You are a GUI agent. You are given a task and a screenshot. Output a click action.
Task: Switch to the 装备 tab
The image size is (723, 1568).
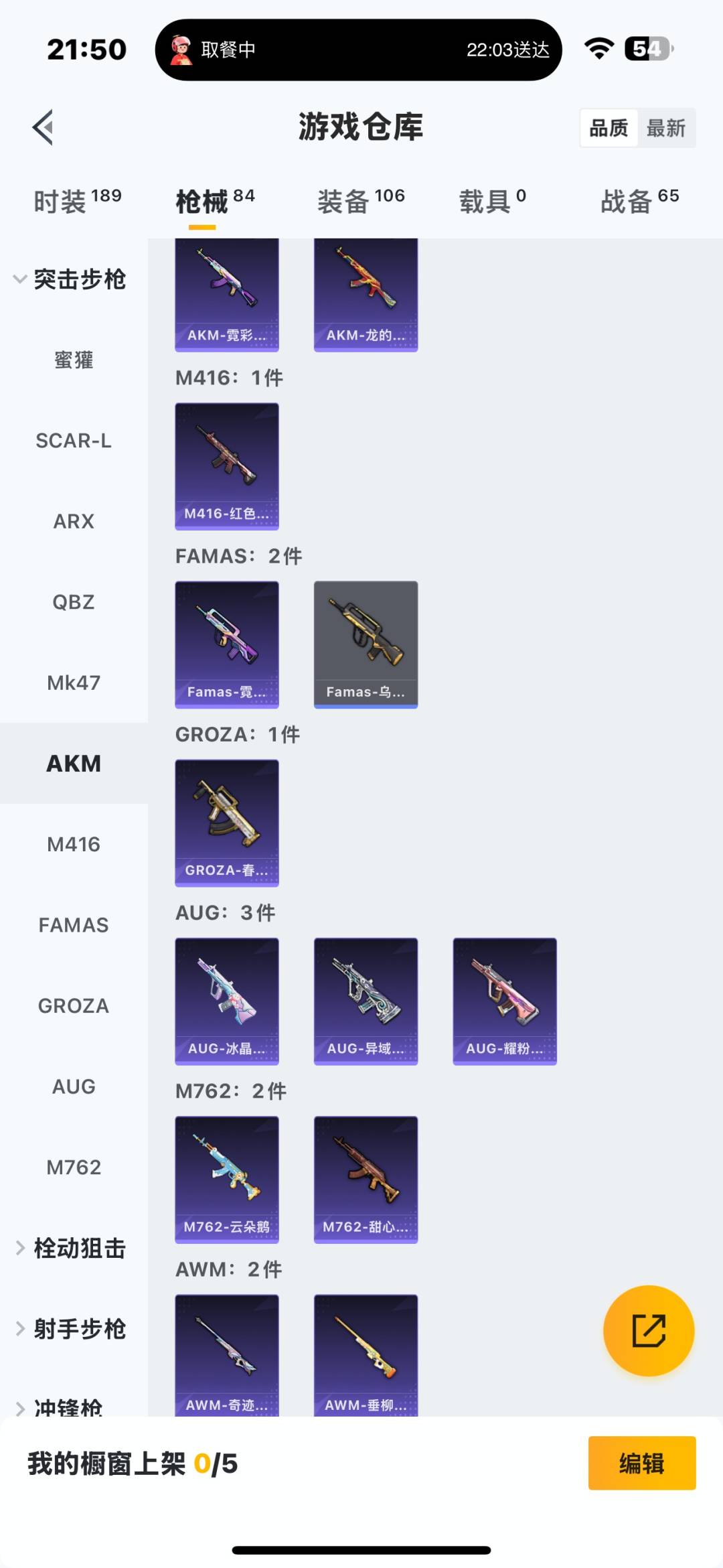[361, 201]
